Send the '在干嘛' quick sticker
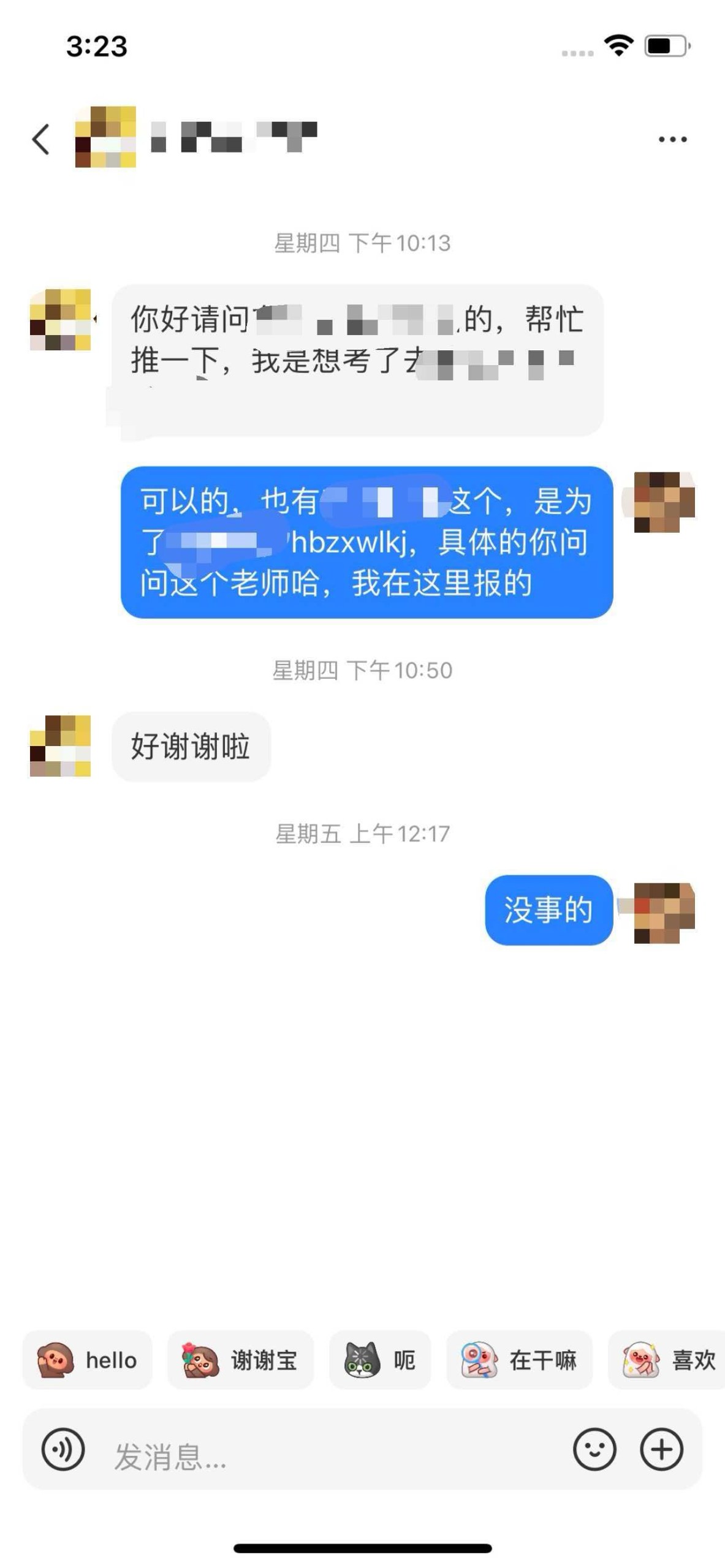 coord(519,1360)
